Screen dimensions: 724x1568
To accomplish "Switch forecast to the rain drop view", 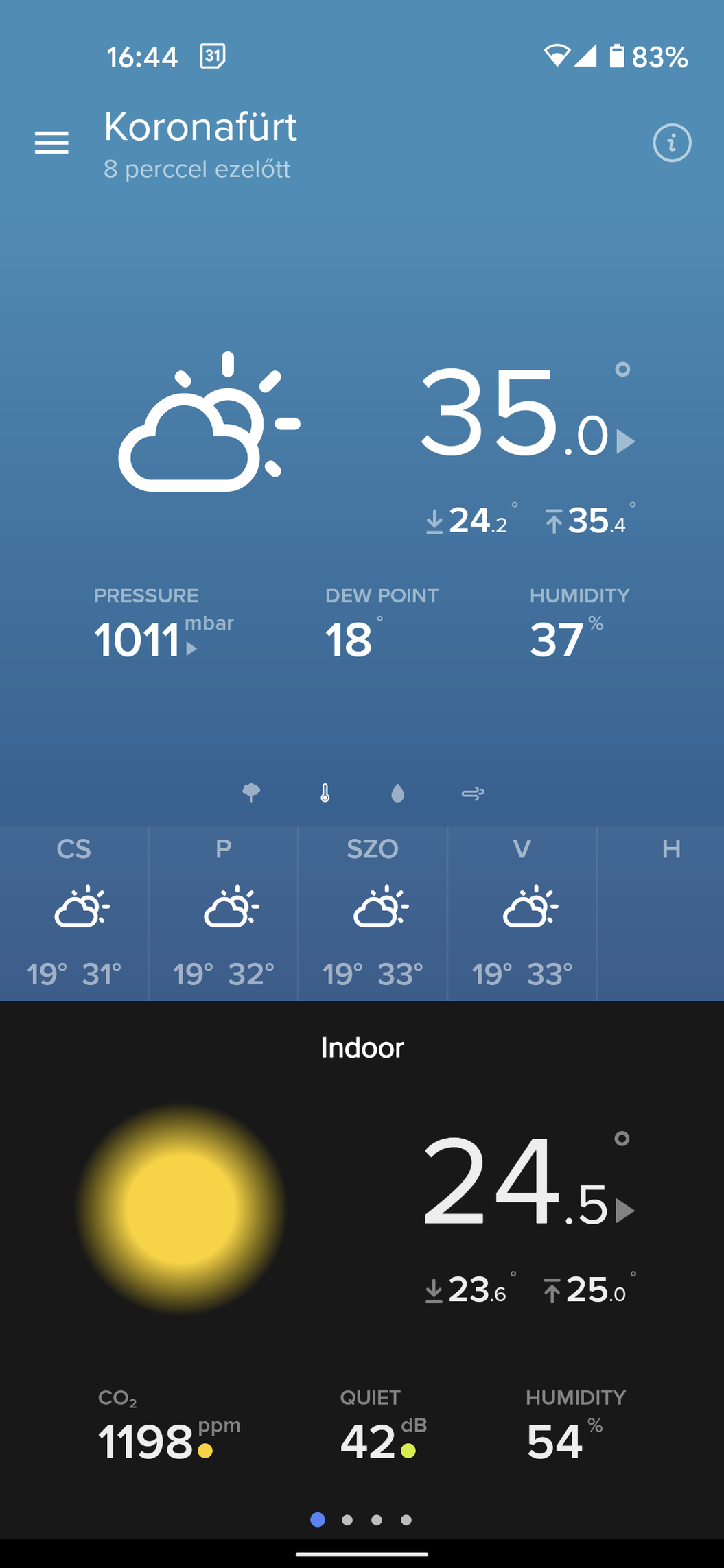I will [x=397, y=794].
